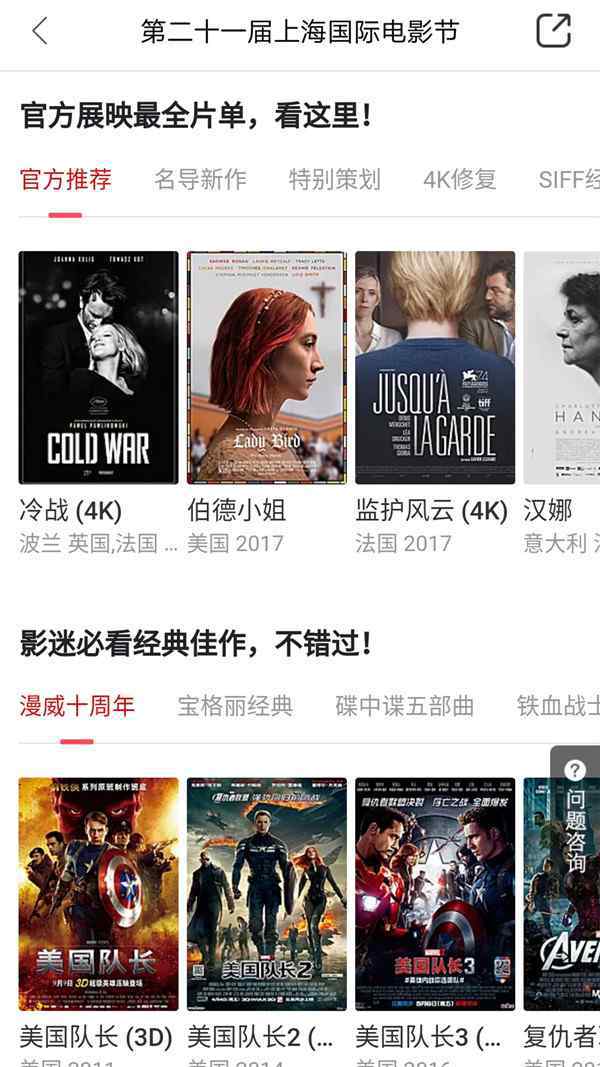
Task: Select the 漫威十周年 tab
Action: point(77,706)
